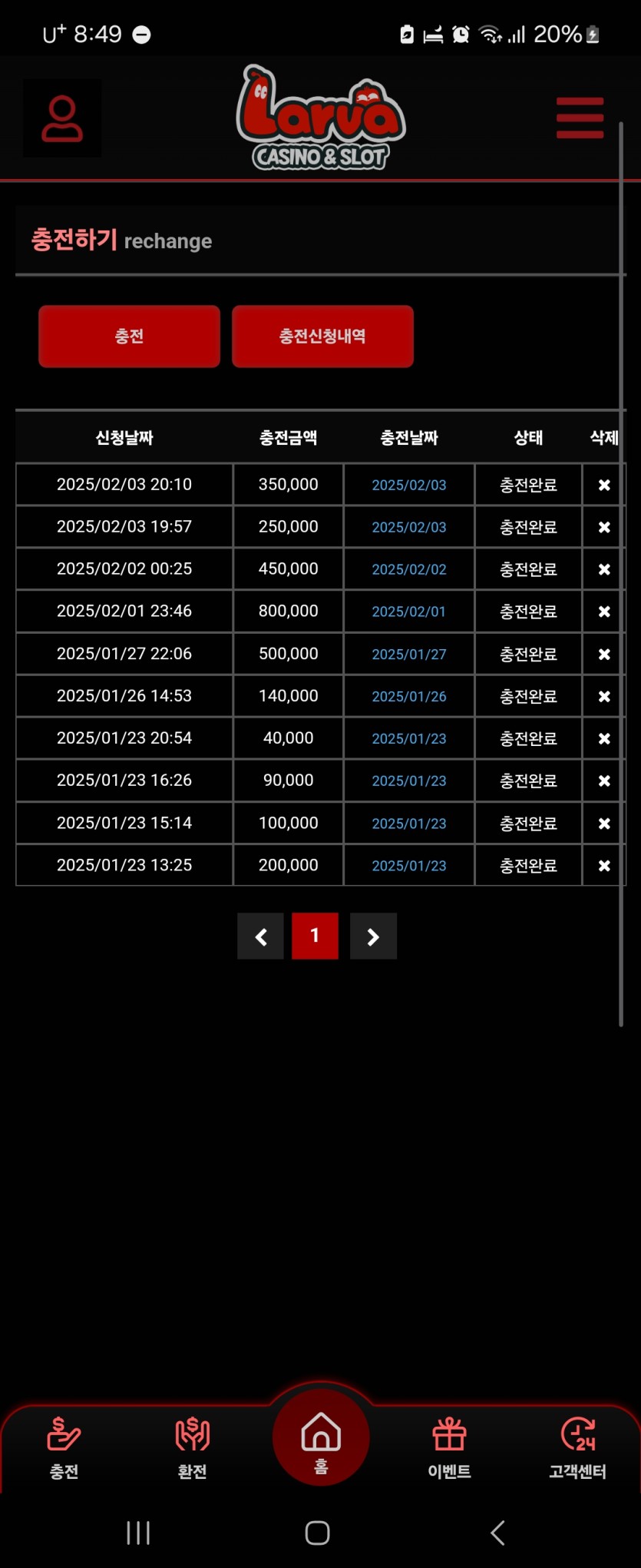Tap the 충전 red button
This screenshot has width=641, height=1568.
click(129, 336)
